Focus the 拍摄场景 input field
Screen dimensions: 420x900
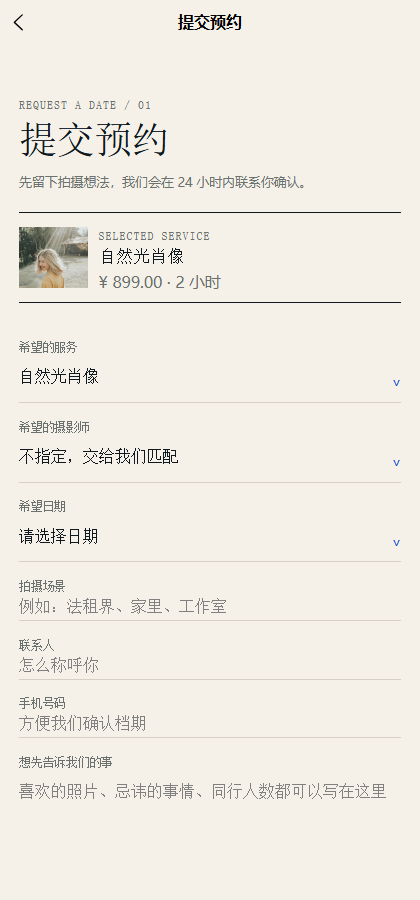tap(209, 607)
